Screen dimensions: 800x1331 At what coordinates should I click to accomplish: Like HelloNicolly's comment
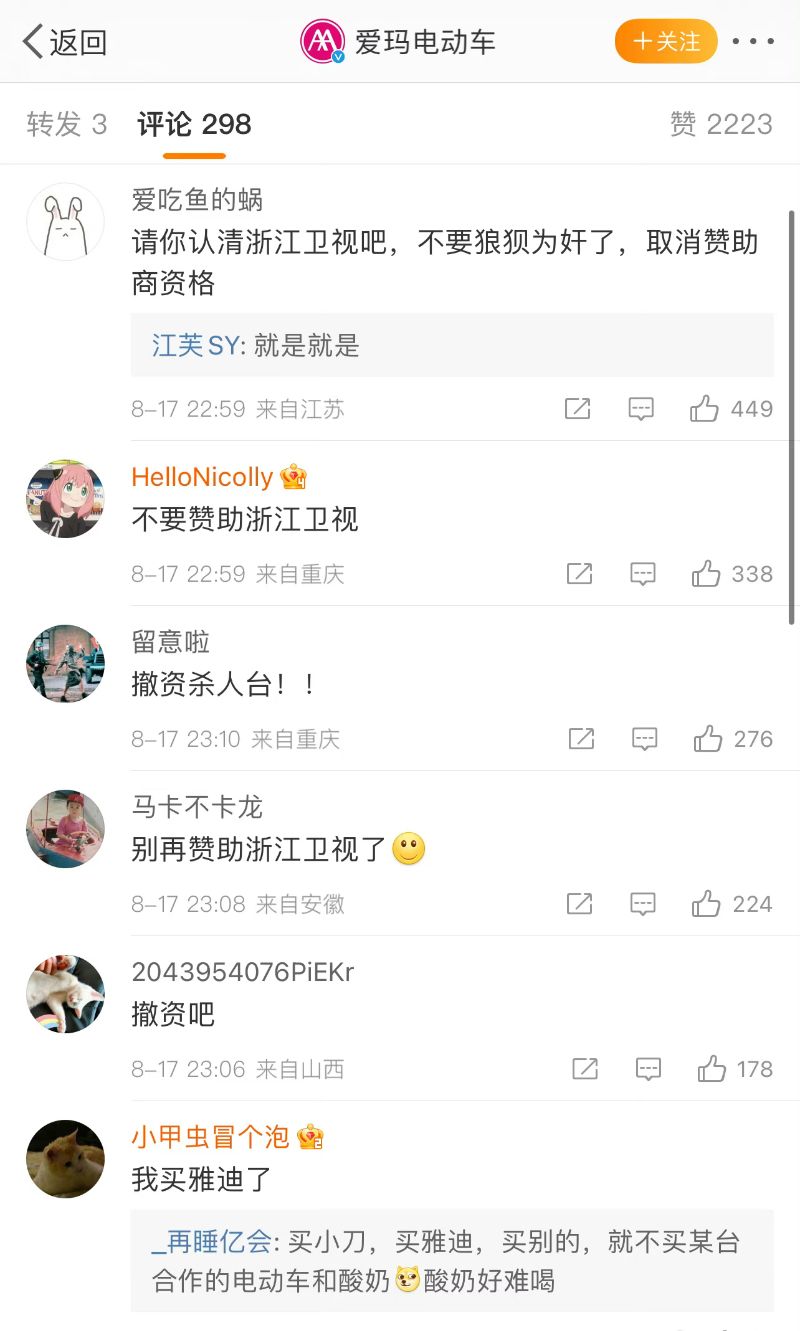[706, 573]
